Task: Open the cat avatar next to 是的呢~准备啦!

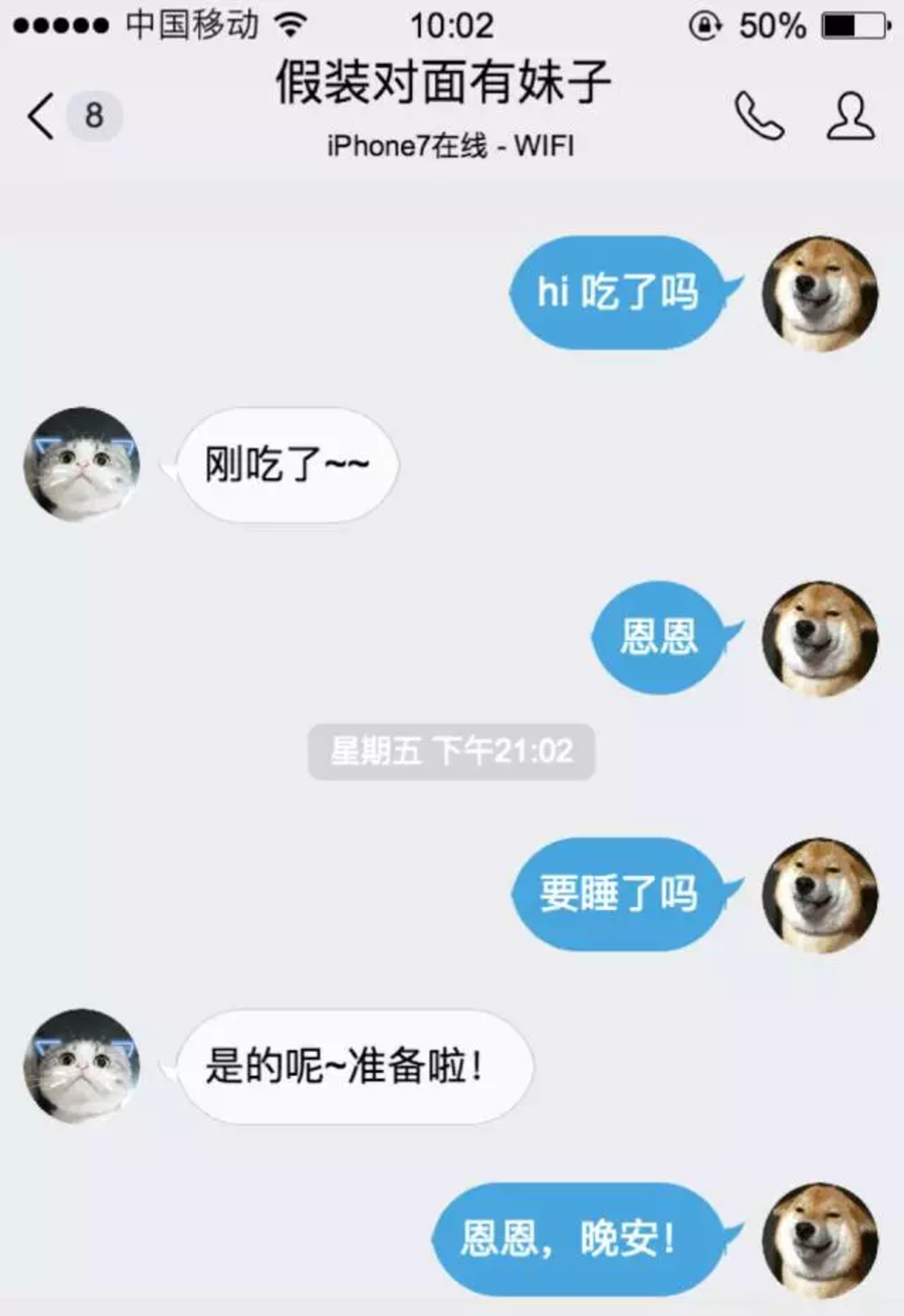Action: coord(82,1065)
